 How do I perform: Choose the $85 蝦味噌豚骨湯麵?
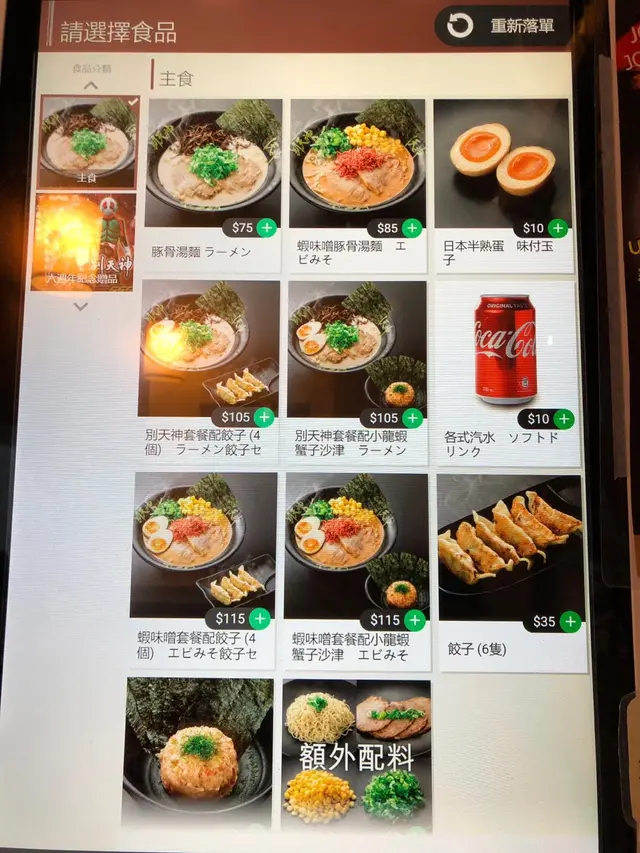click(411, 228)
